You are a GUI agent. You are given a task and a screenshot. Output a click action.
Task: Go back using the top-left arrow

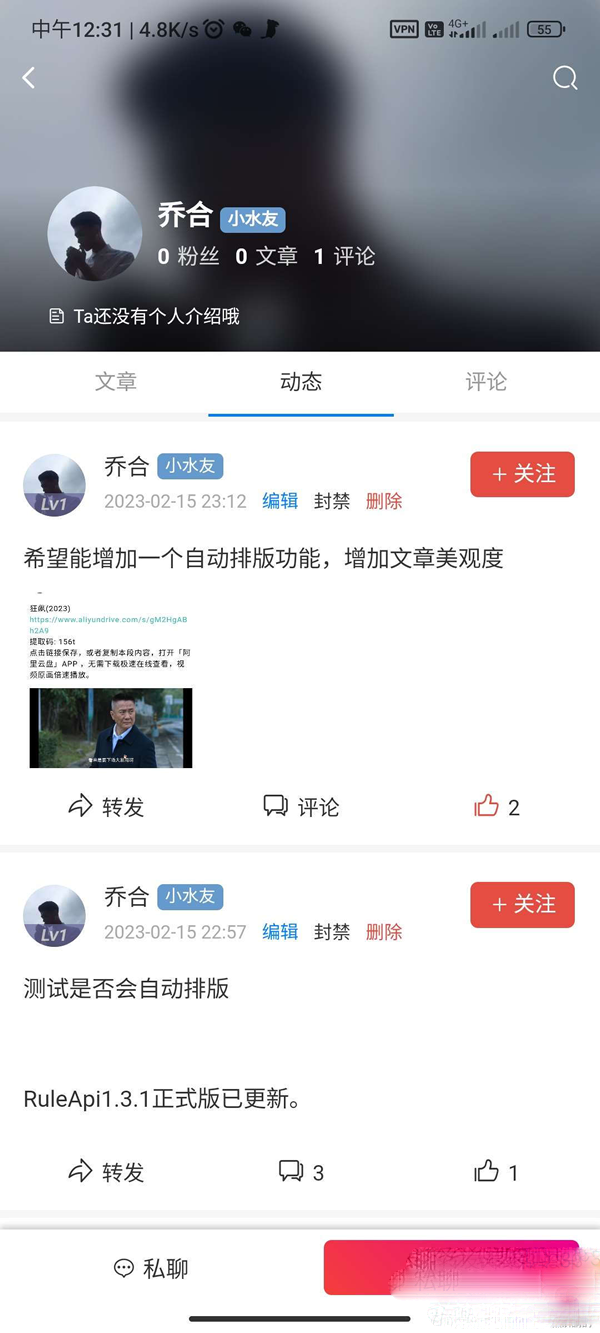(29, 78)
